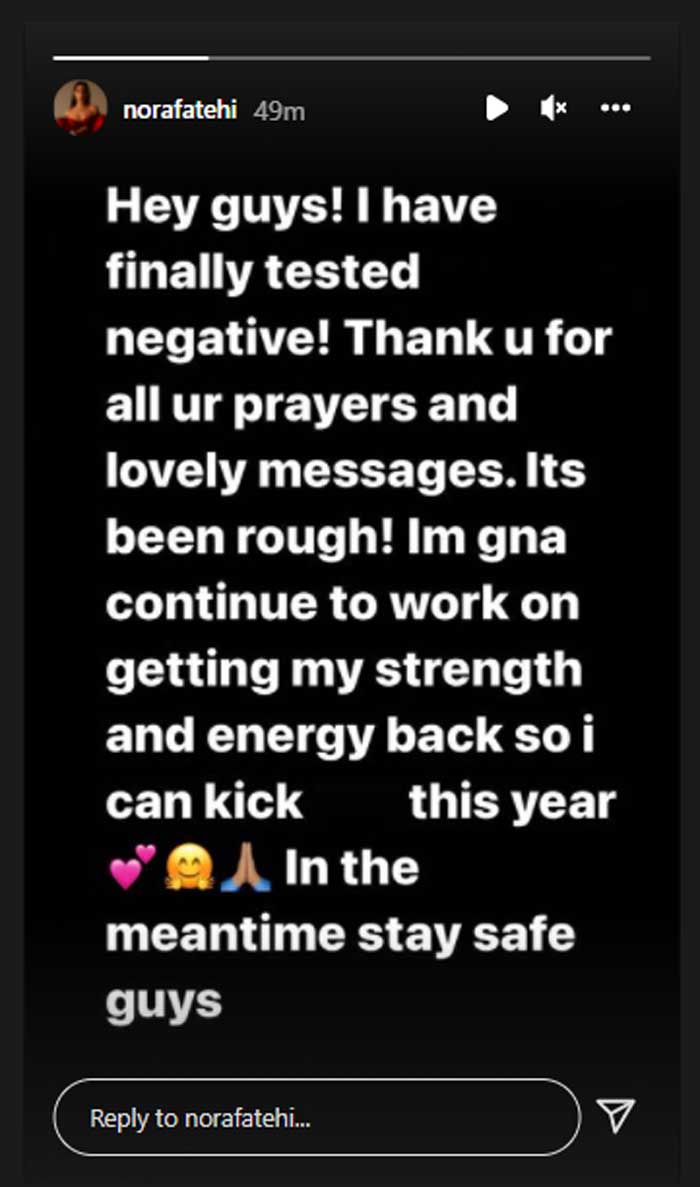700x1187 pixels.
Task: Share story via paper plane icon
Action: 616,1116
